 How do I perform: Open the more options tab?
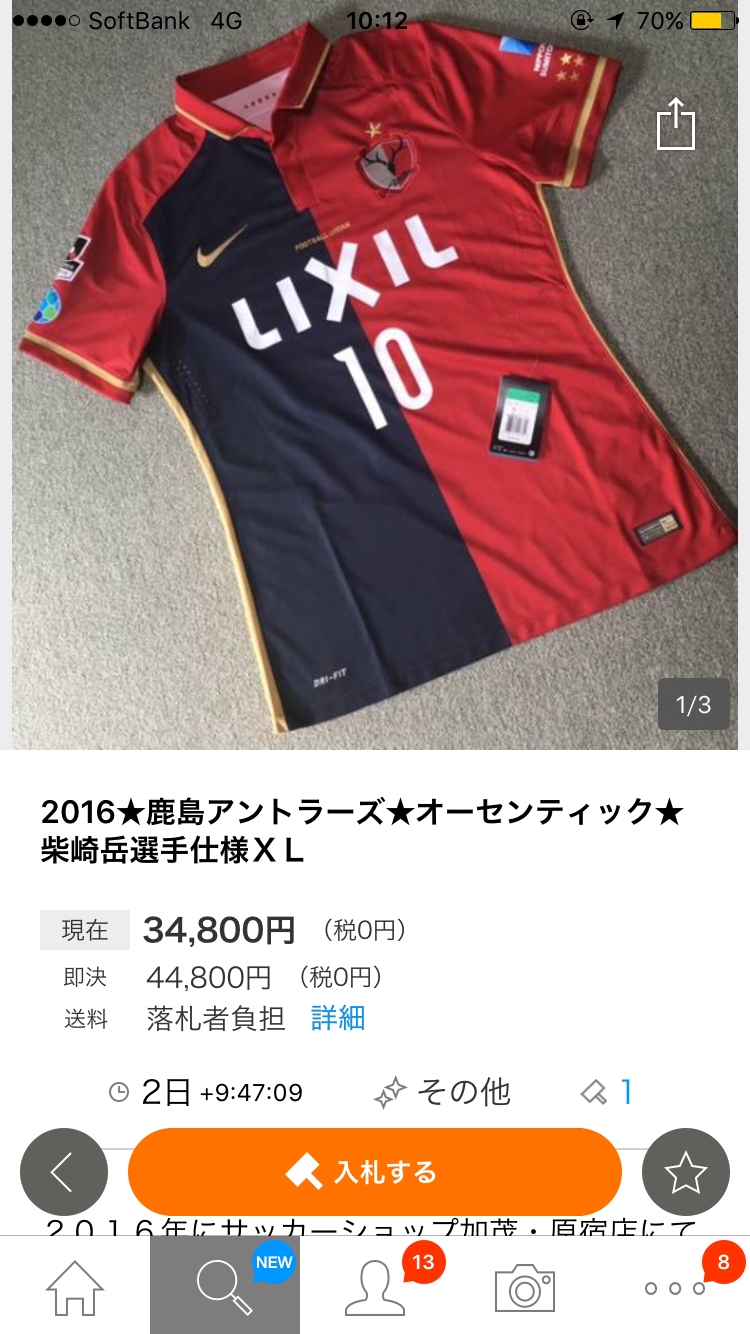675,1287
